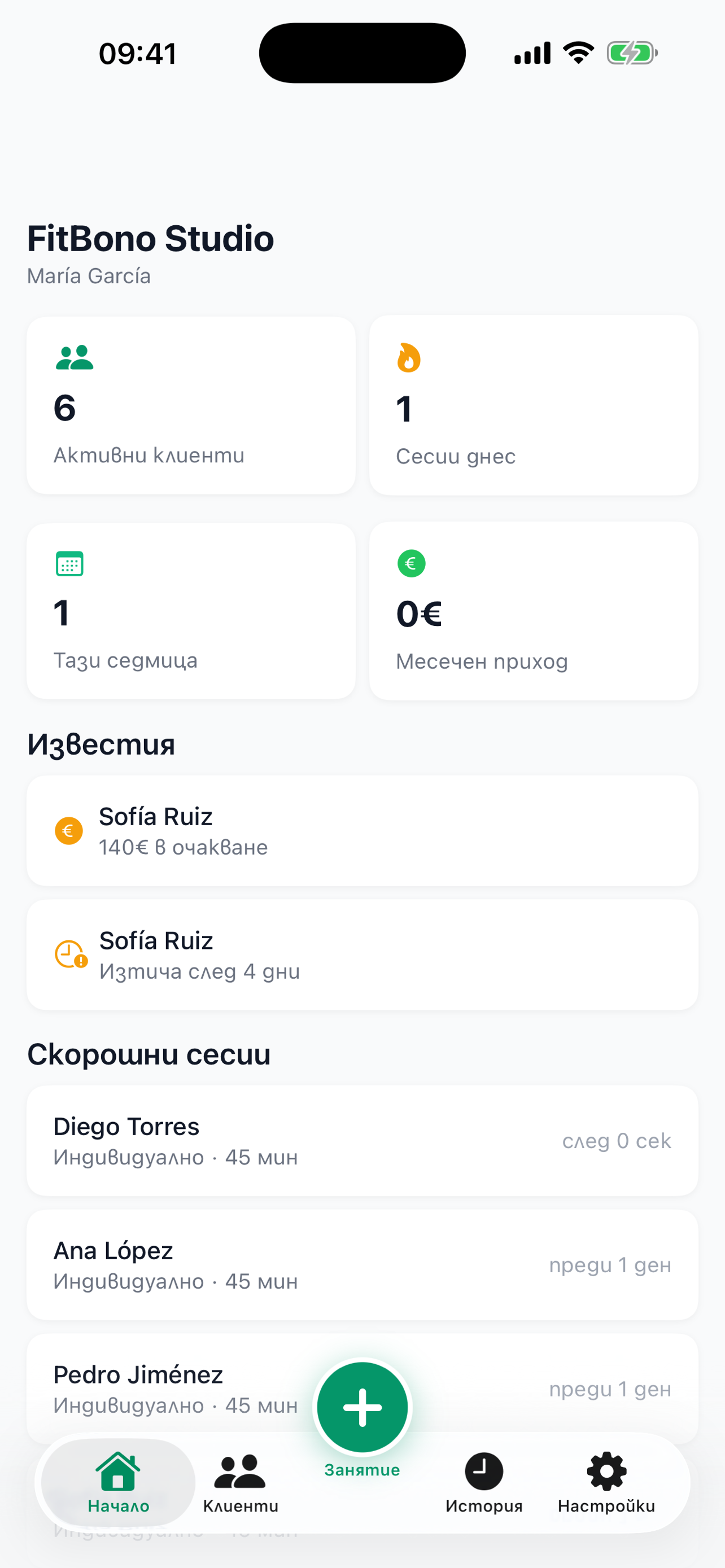Viewport: 725px width, 1568px height.
Task: Tap the orange euro payment icon beside Sofía Ruiz
Action: (x=69, y=830)
